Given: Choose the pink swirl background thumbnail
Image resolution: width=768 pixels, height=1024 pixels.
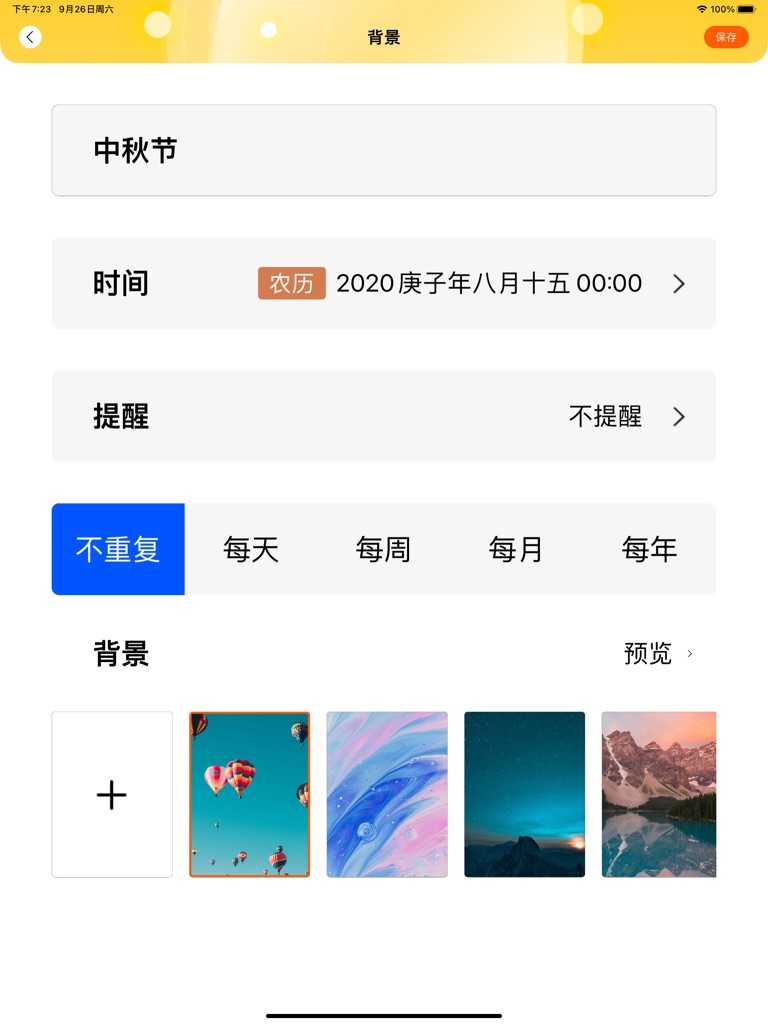Looking at the screenshot, I should [387, 793].
